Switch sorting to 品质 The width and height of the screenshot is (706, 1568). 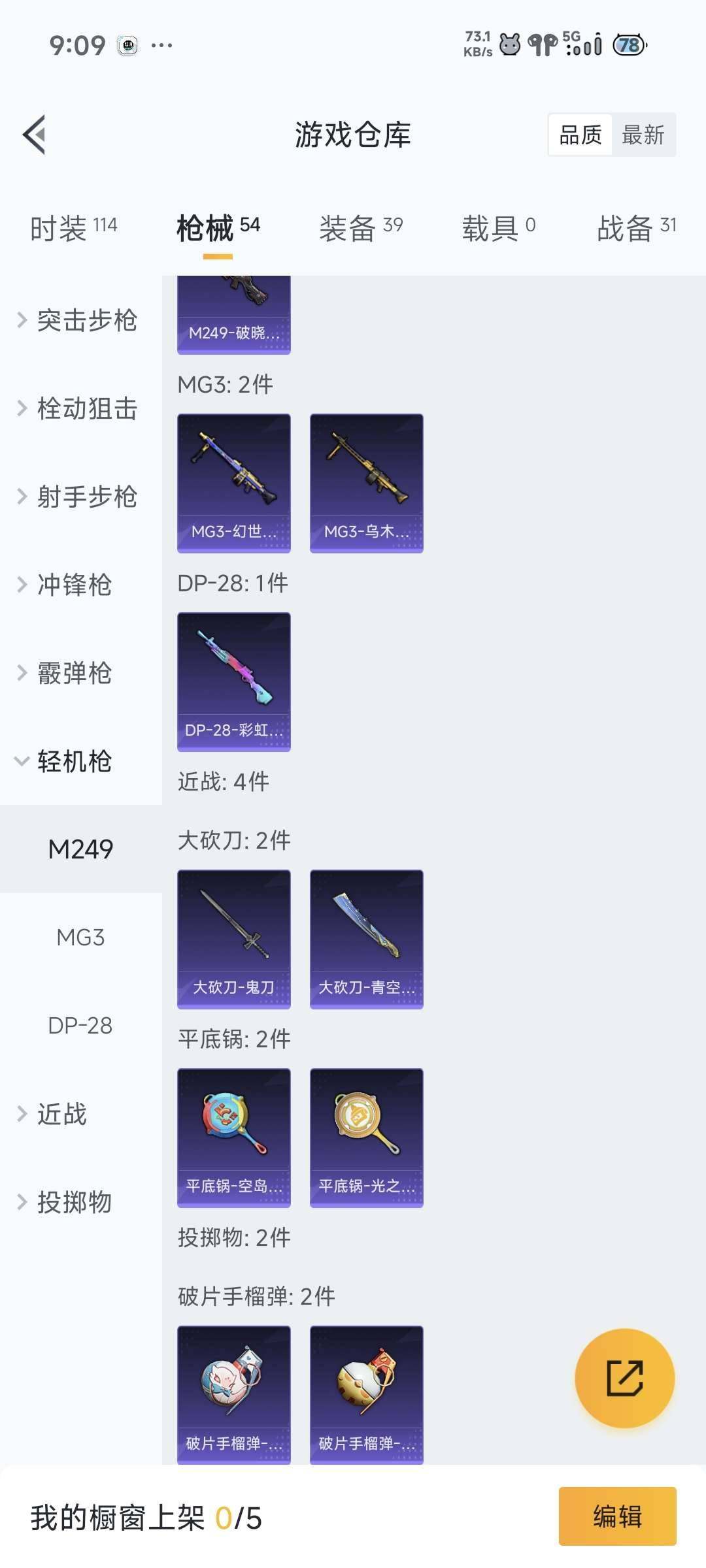pyautogui.click(x=580, y=135)
